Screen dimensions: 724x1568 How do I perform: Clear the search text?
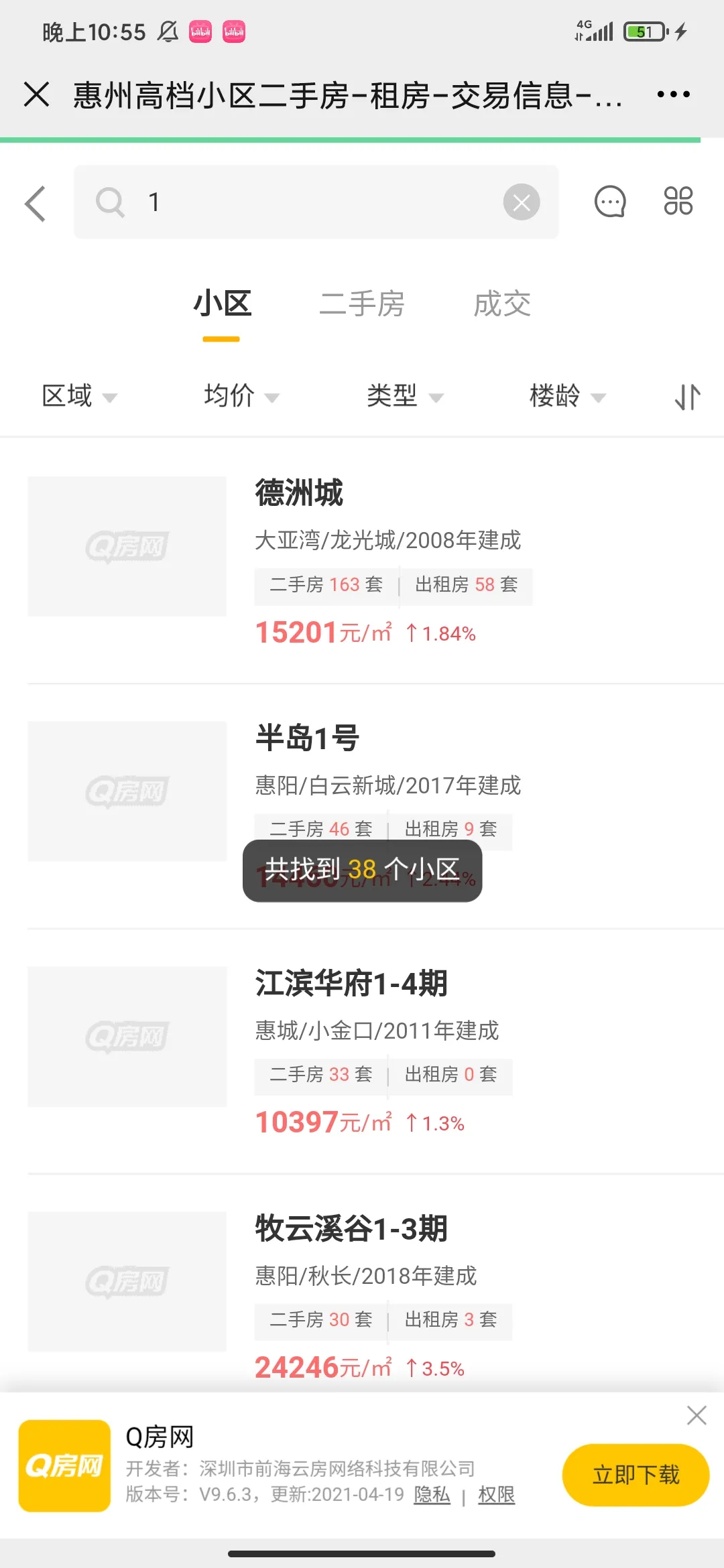[522, 202]
